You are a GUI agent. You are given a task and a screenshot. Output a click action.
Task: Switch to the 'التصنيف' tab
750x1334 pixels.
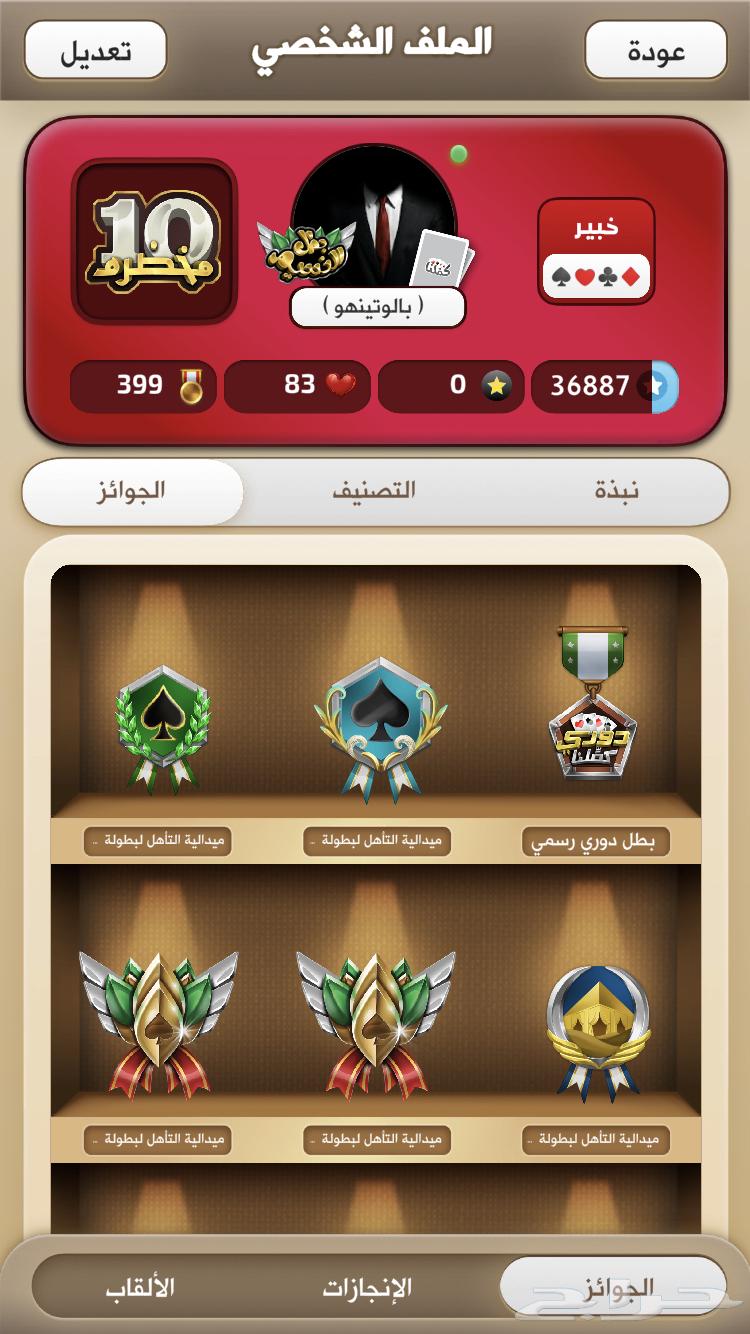pyautogui.click(x=375, y=490)
